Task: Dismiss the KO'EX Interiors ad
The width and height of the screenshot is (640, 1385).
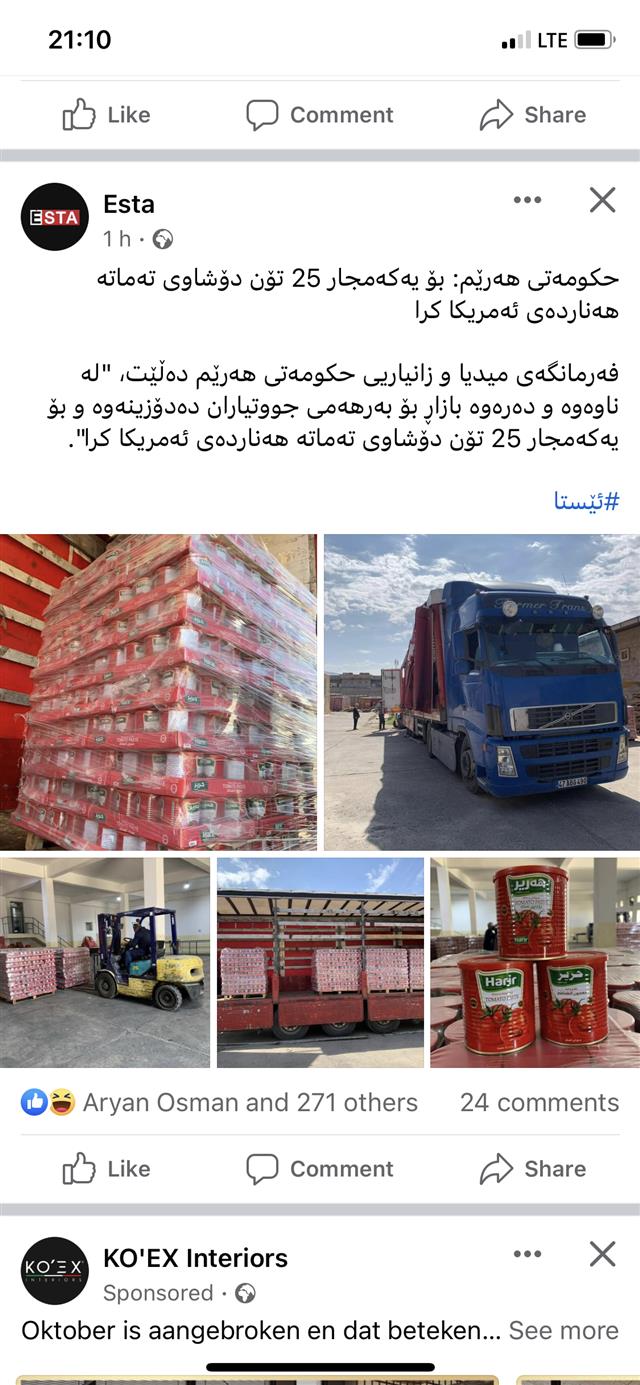Action: click(x=602, y=1254)
